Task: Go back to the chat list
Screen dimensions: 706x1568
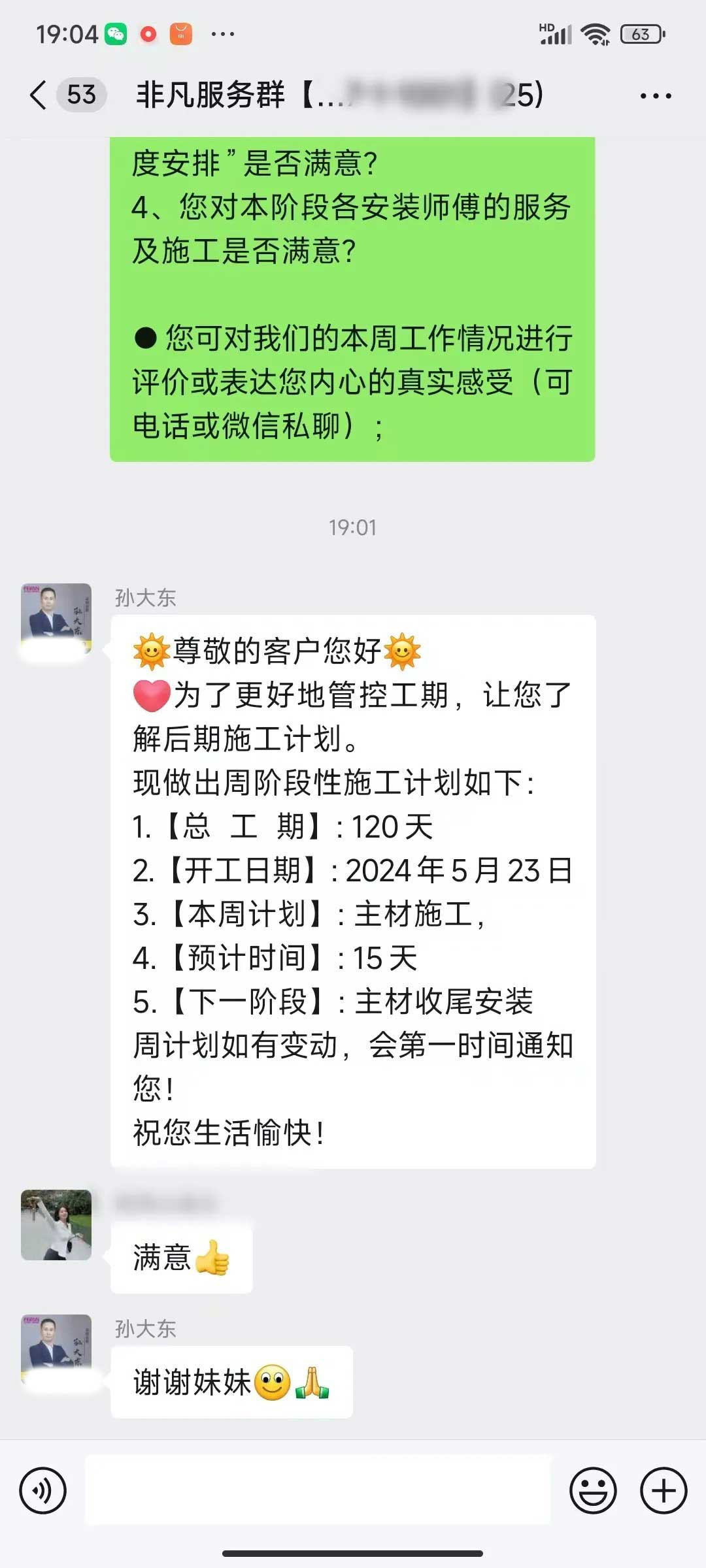Action: point(39,95)
